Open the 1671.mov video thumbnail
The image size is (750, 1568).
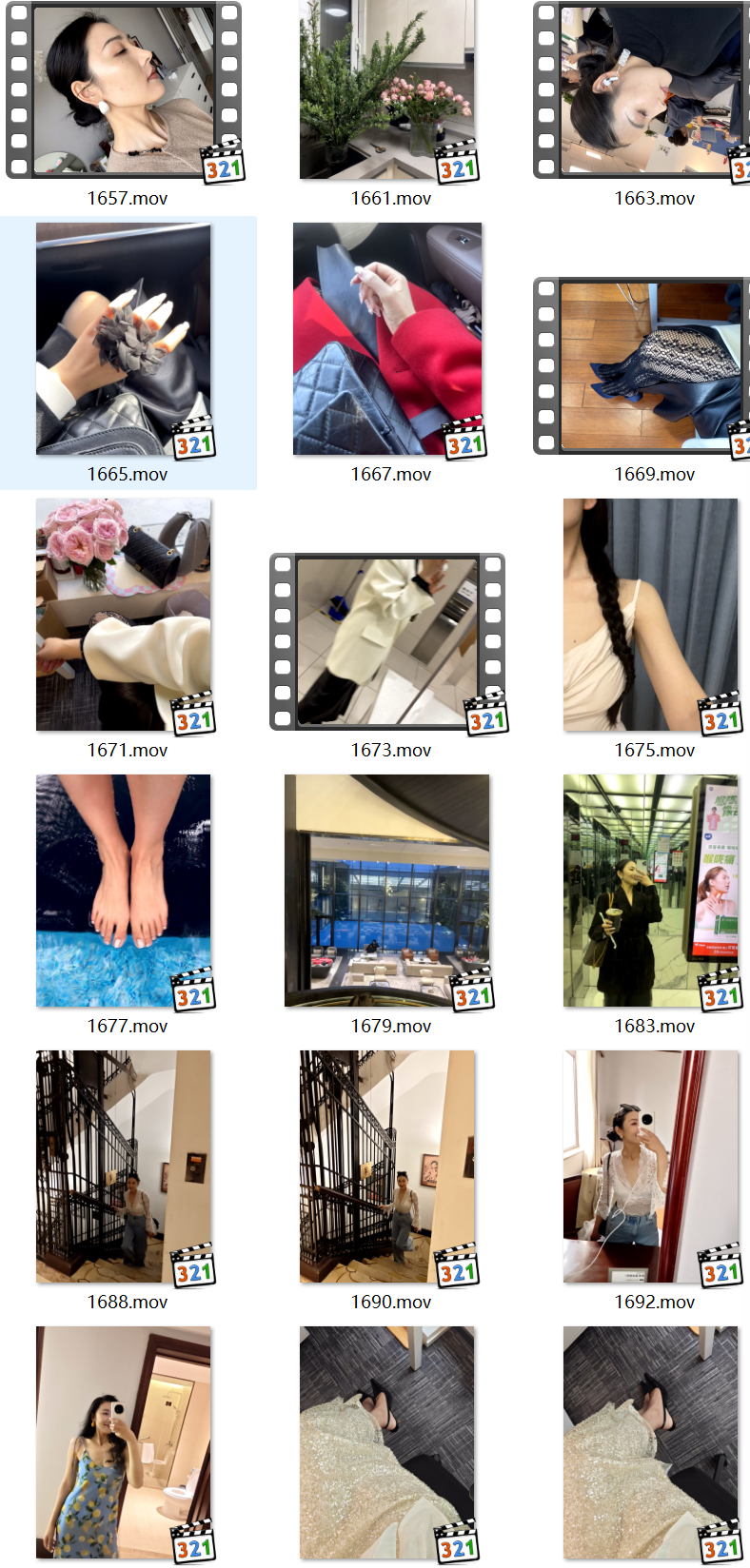click(124, 615)
